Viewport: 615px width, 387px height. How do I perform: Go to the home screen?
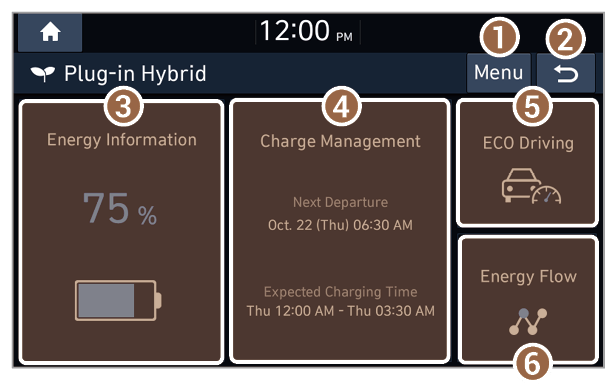50,32
